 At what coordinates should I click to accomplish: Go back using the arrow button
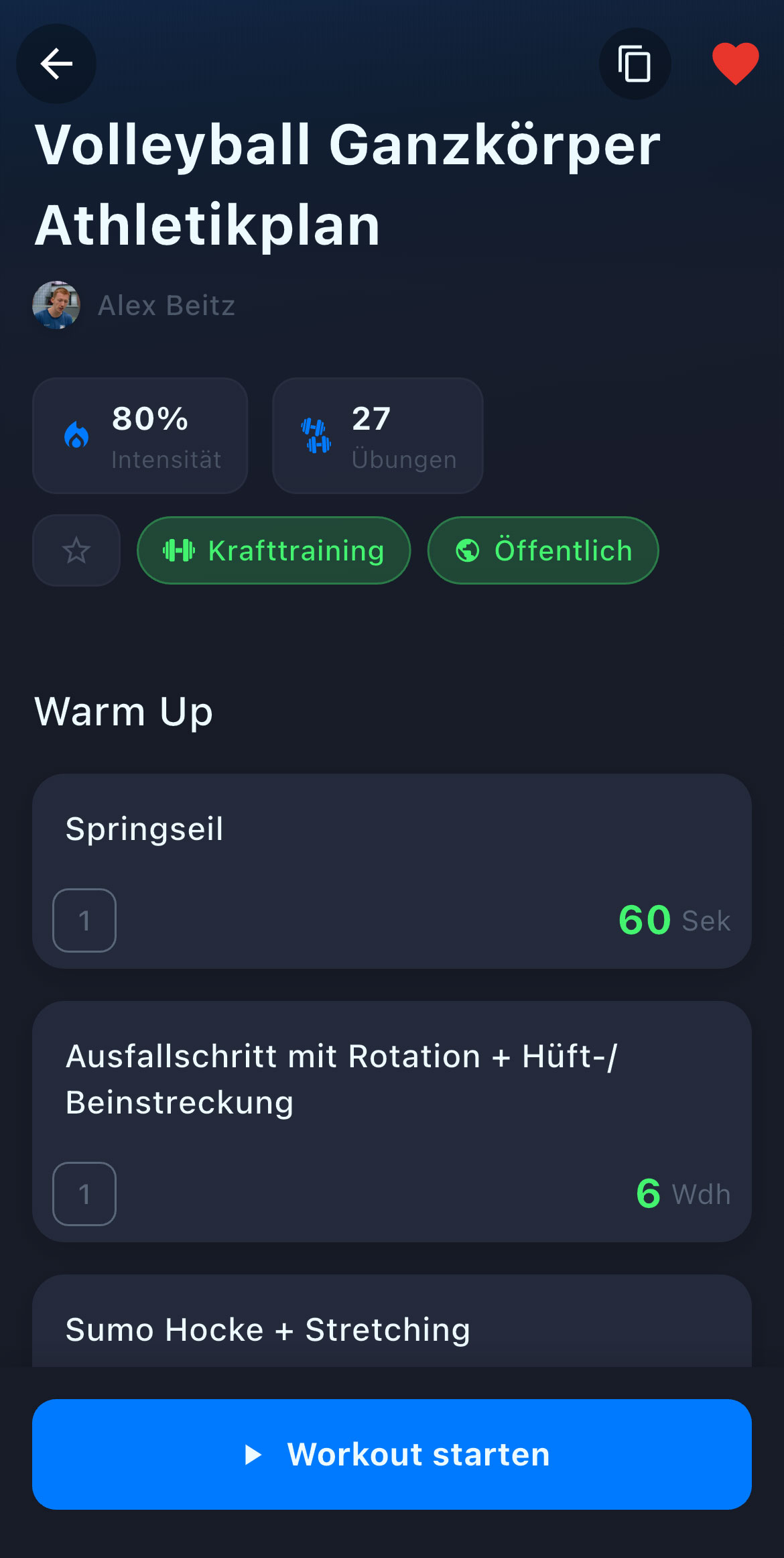pos(56,64)
